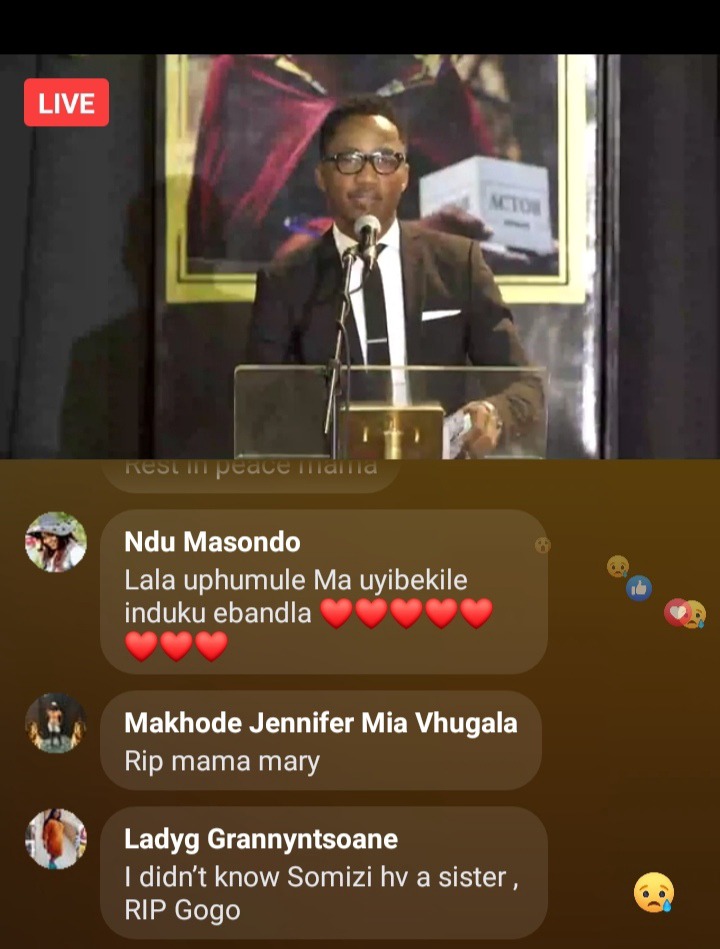Open Ladyg Grannyntsoane's profile picture
This screenshot has height=949, width=720.
(56, 839)
